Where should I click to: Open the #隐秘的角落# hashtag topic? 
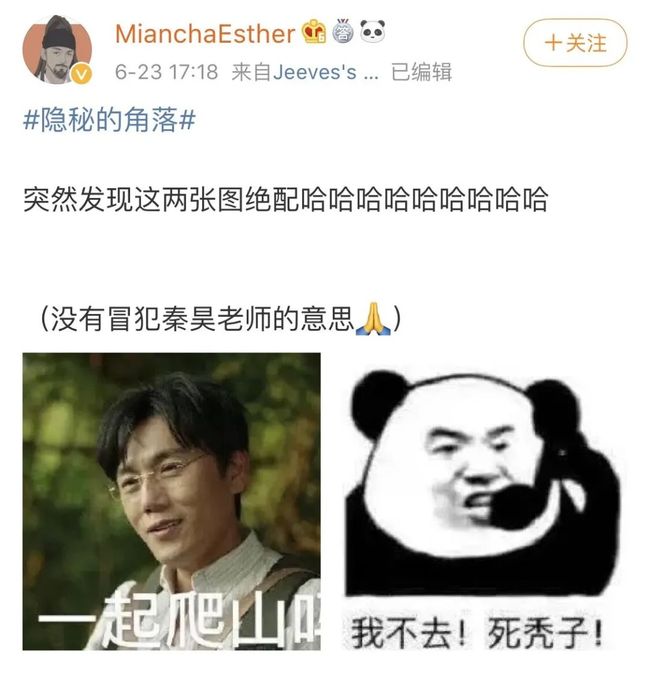[109, 122]
